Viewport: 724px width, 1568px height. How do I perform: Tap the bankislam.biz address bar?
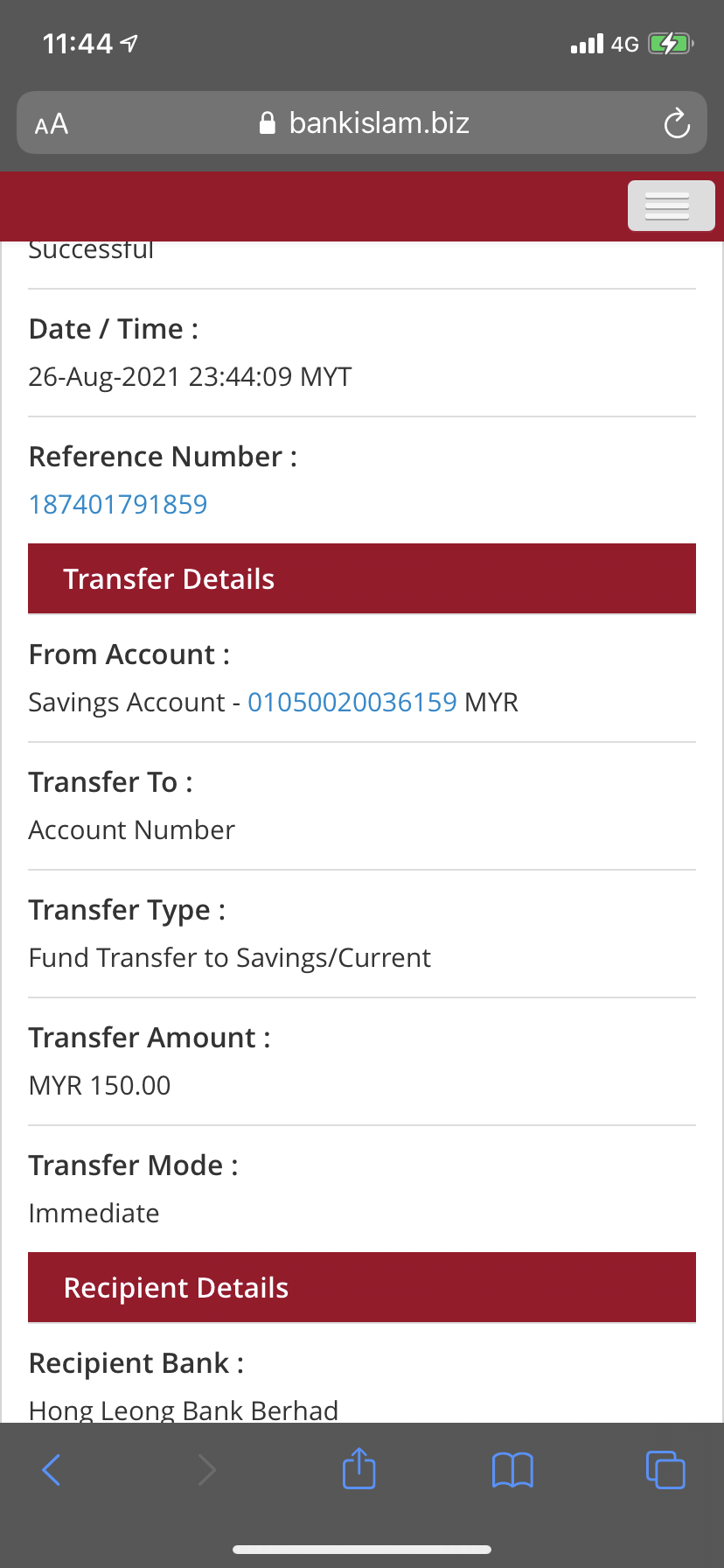point(362,122)
